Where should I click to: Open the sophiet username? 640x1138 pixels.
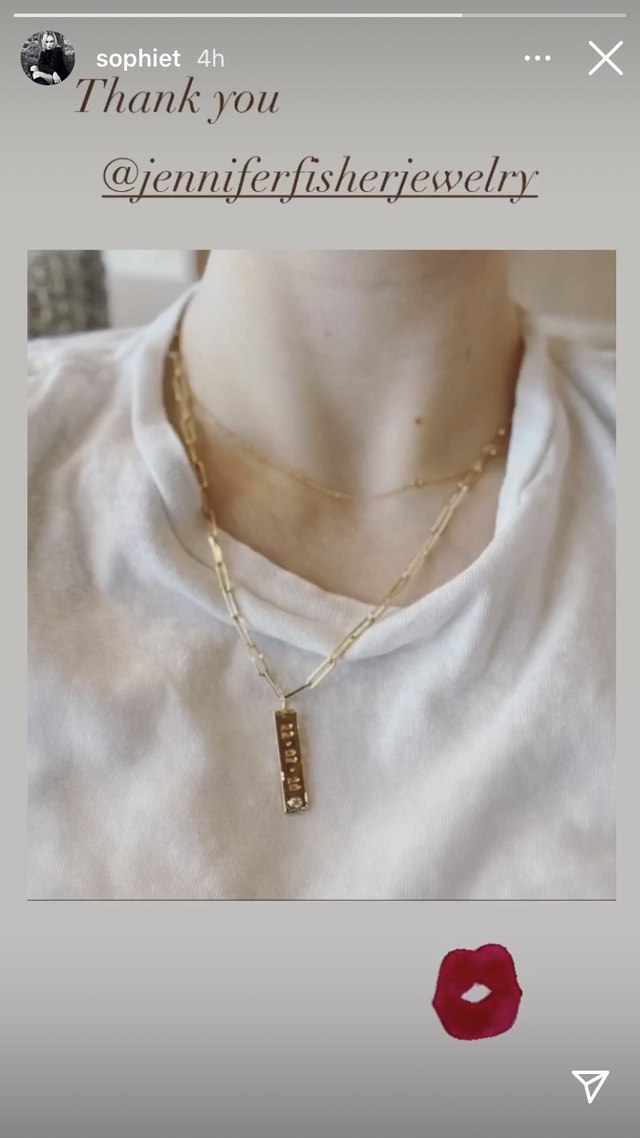[x=138, y=59]
